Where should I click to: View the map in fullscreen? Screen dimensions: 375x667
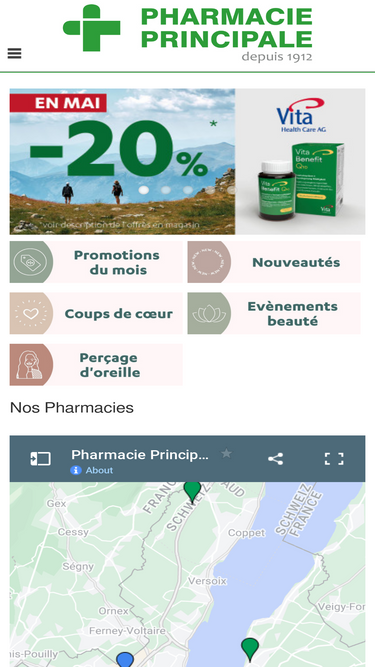point(334,459)
